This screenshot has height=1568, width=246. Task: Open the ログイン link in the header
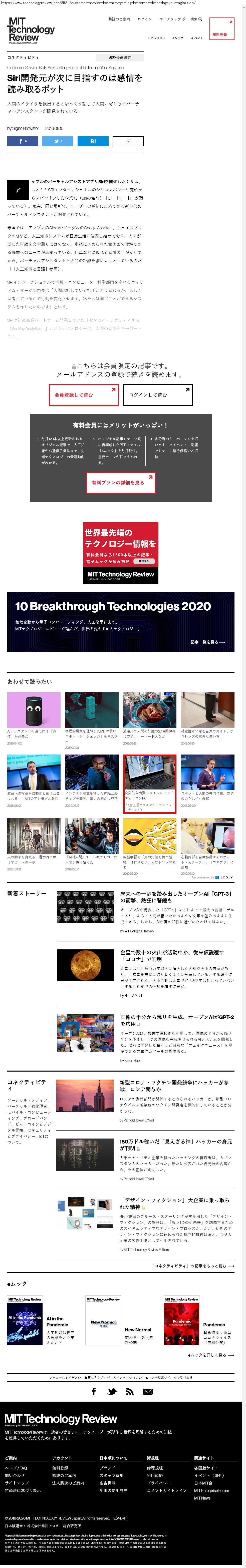pyautogui.click(x=145, y=19)
